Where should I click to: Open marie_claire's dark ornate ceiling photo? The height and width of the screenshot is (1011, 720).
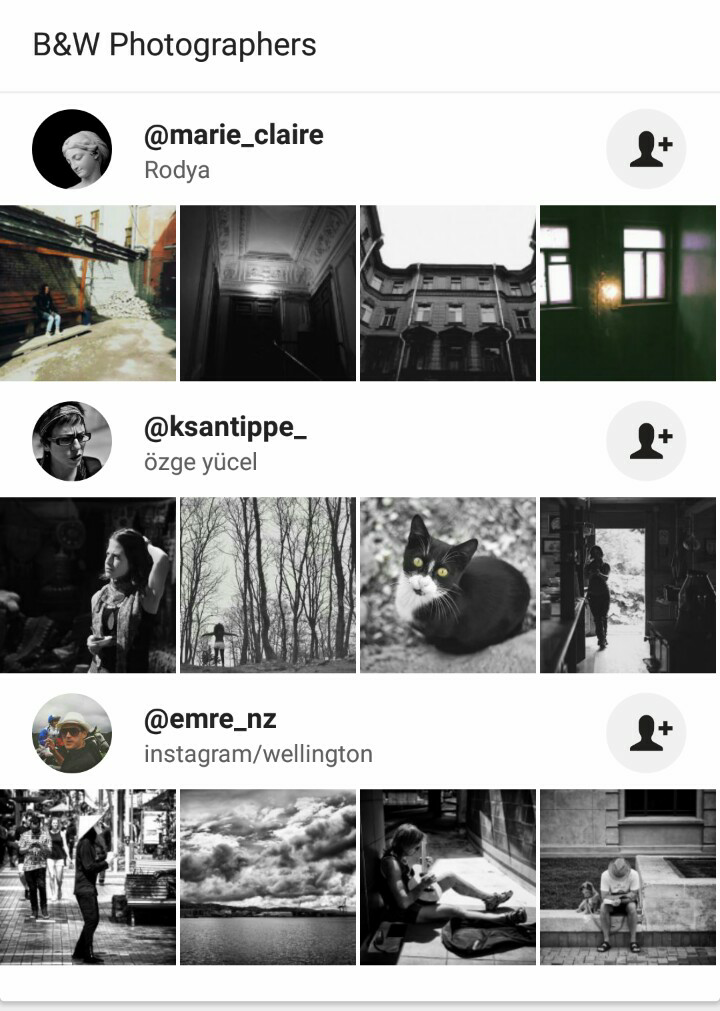pos(268,293)
